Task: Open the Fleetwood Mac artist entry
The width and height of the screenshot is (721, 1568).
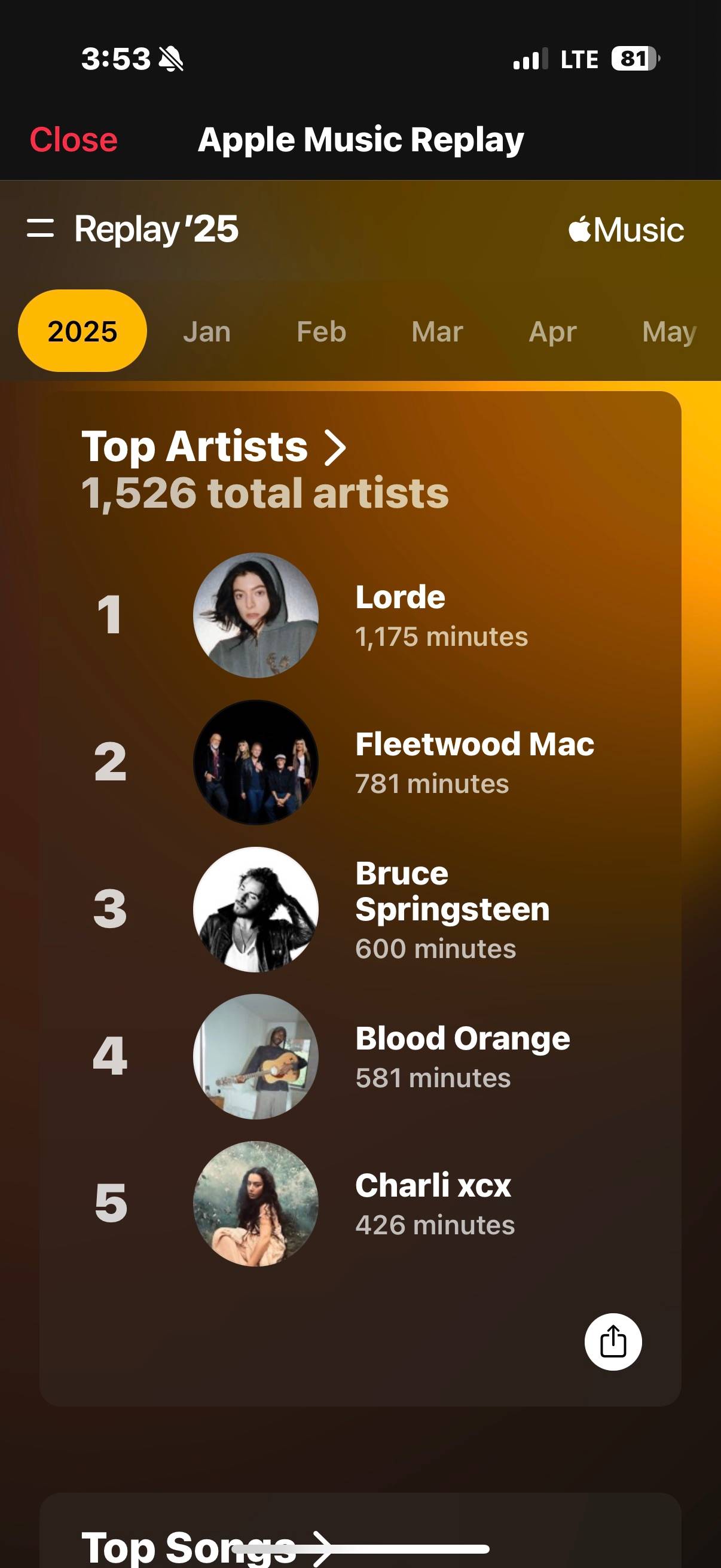Action: pyautogui.click(x=360, y=762)
